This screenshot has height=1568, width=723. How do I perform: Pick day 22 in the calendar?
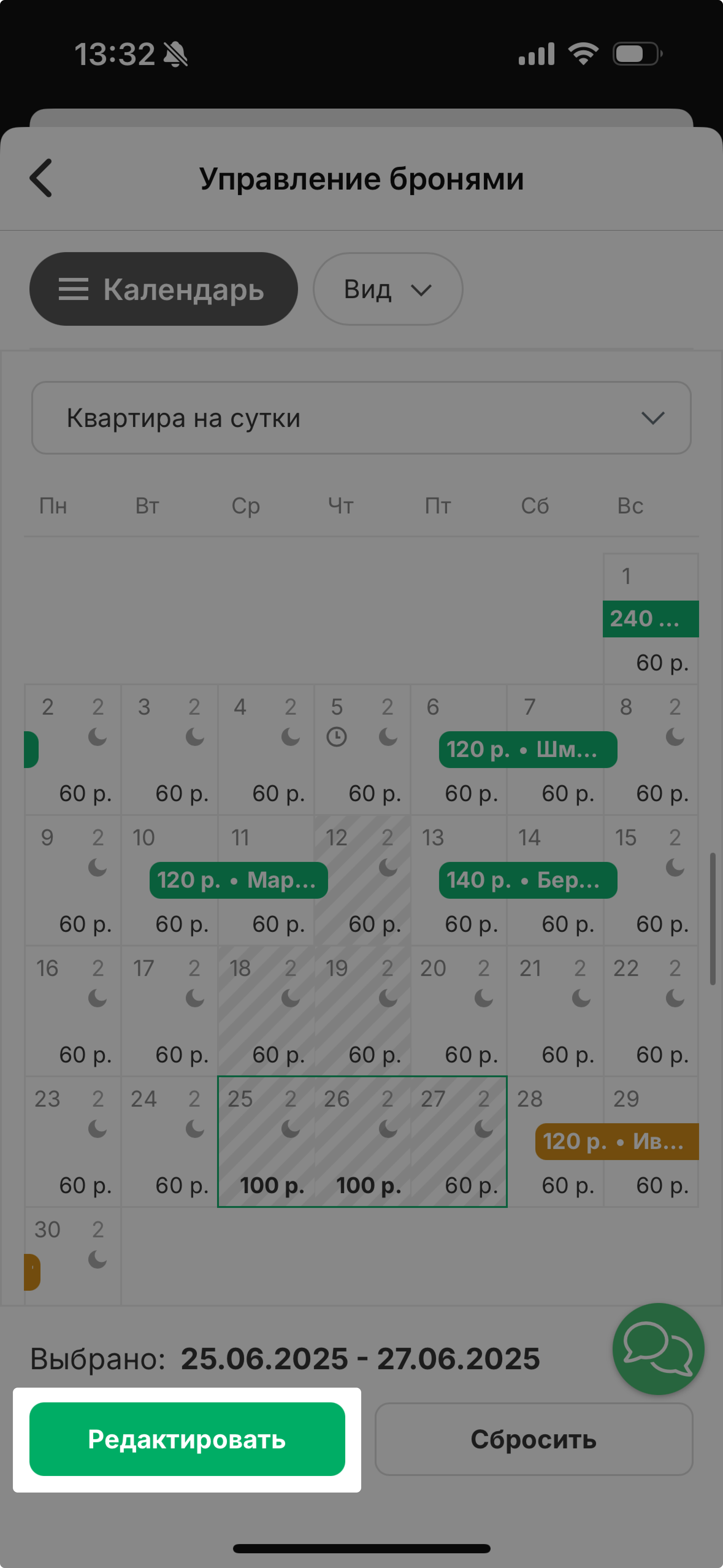650,1011
